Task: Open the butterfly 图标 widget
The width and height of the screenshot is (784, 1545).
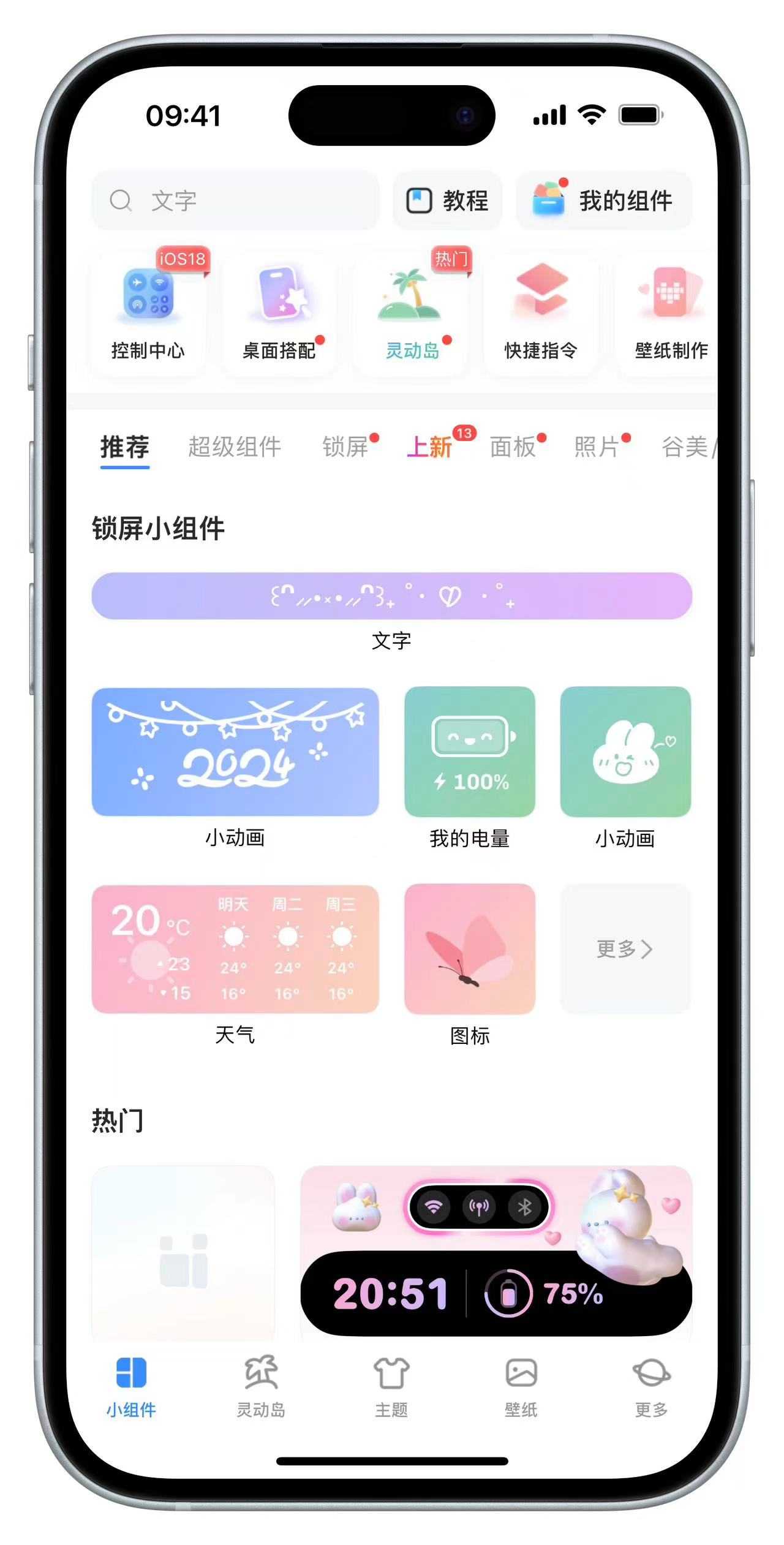Action: tap(470, 949)
